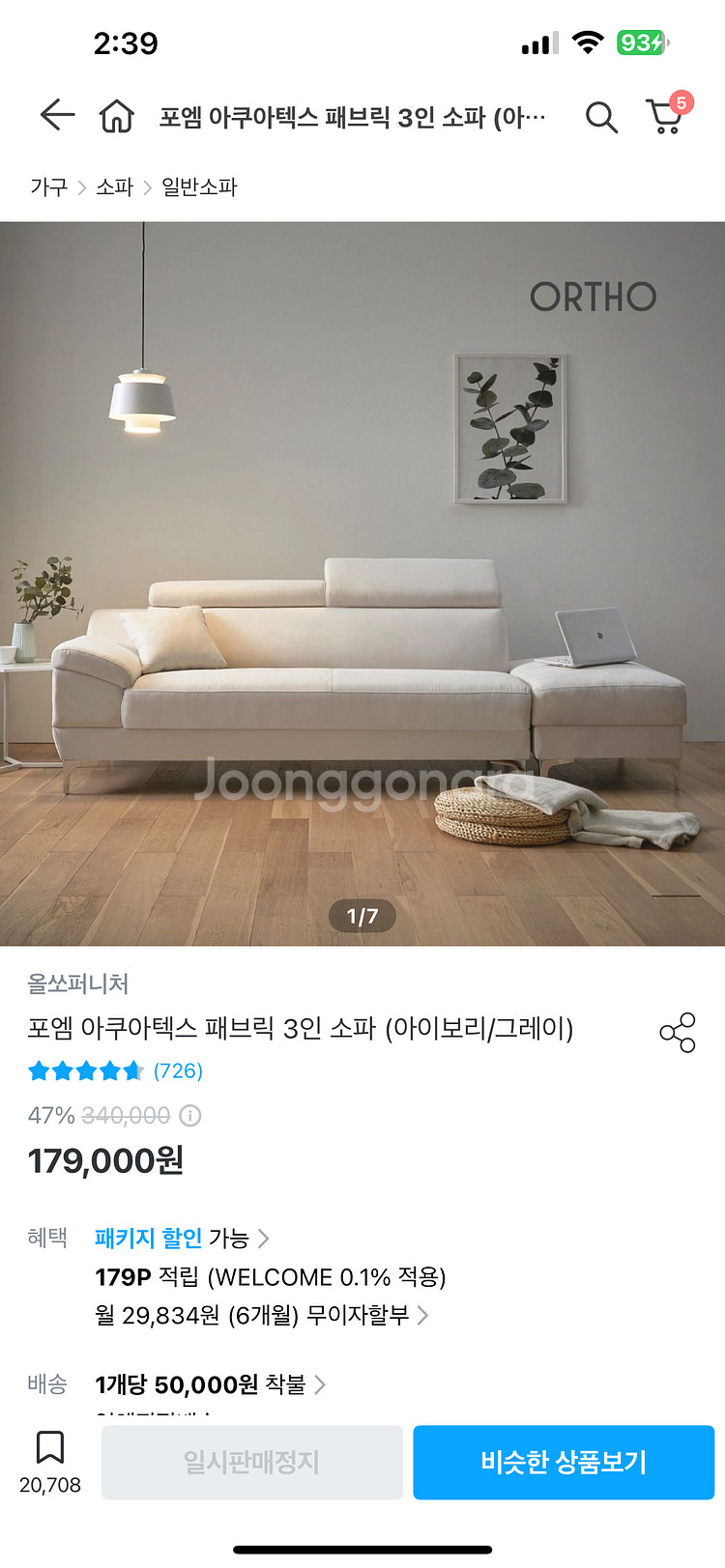Bookmark this product
The height and width of the screenshot is (1568, 725).
[x=50, y=1462]
